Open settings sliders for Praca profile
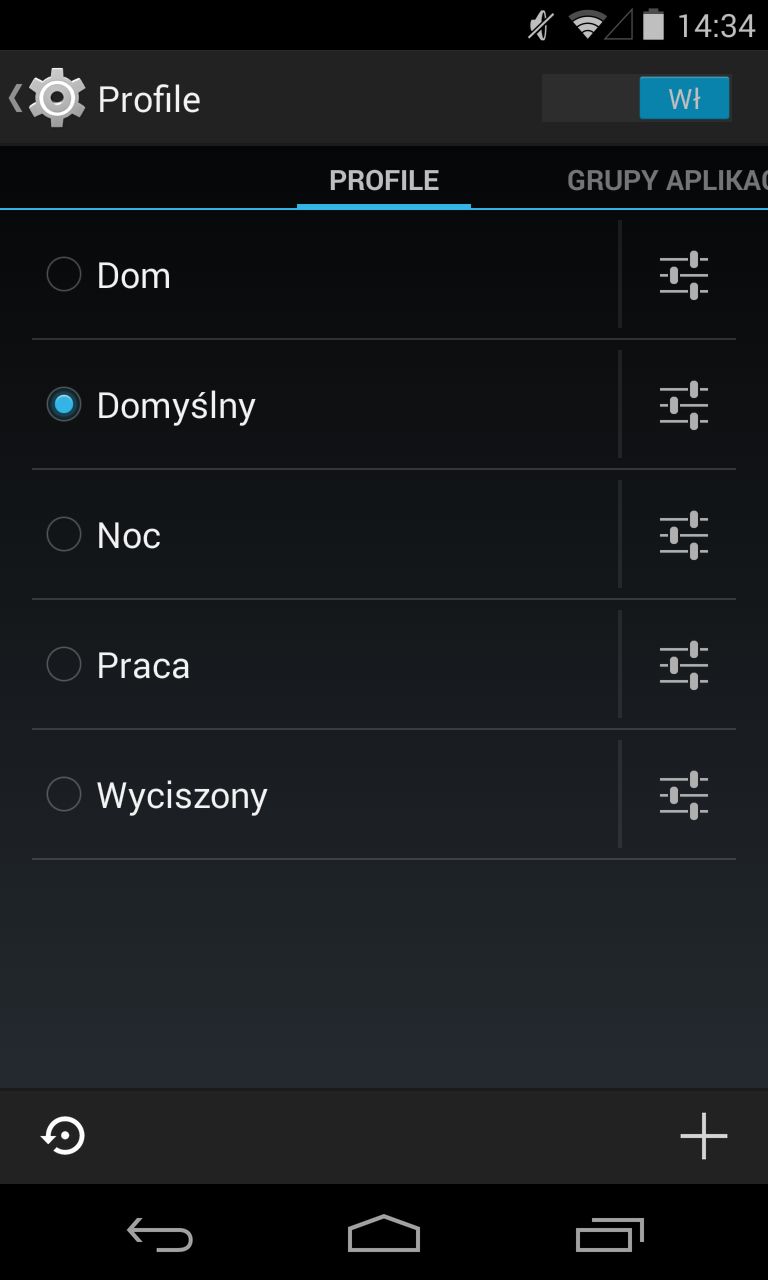The image size is (768, 1280). tap(684, 665)
